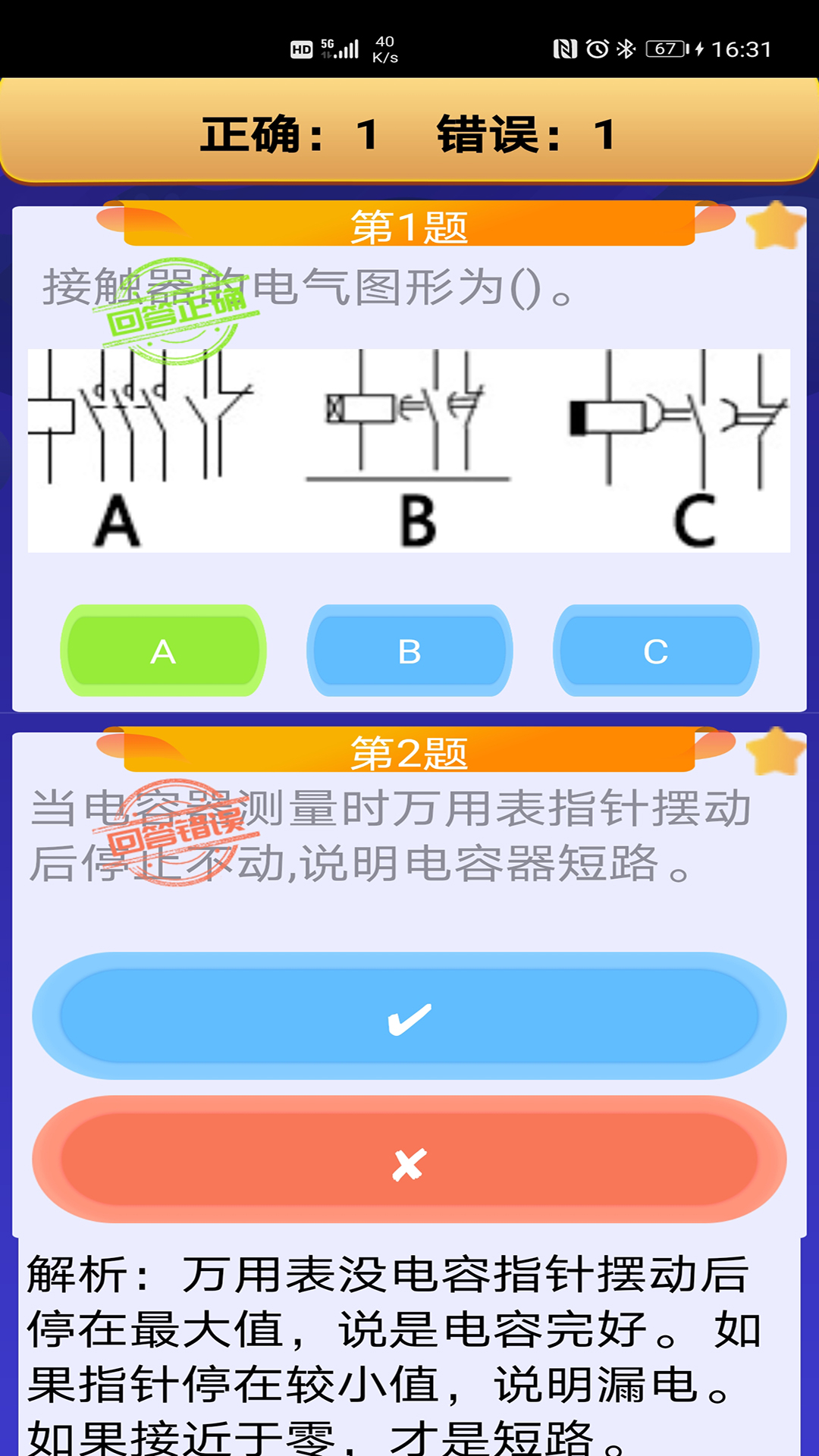Tap the checkmark True answer button
Screen dimensions: 819x1456
click(x=409, y=1016)
